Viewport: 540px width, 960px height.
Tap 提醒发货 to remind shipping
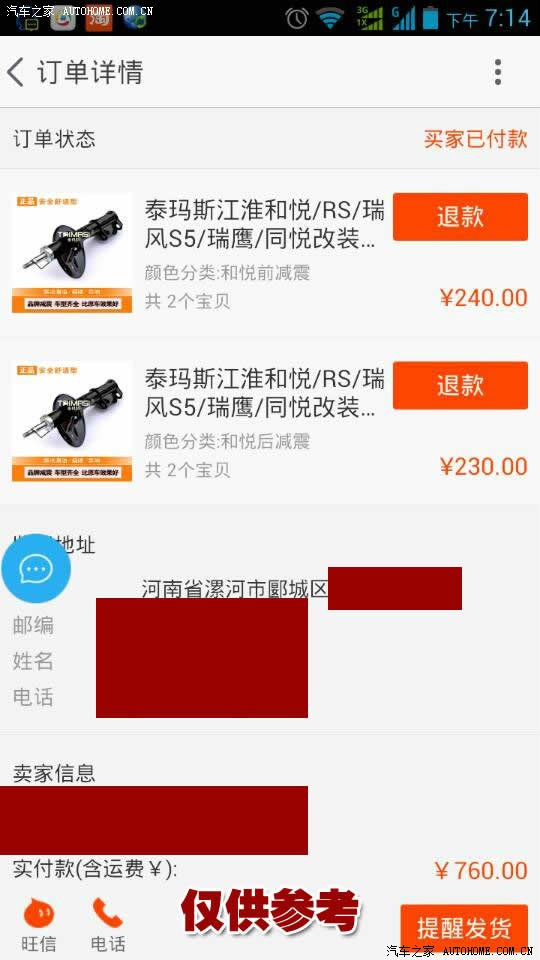click(x=464, y=928)
